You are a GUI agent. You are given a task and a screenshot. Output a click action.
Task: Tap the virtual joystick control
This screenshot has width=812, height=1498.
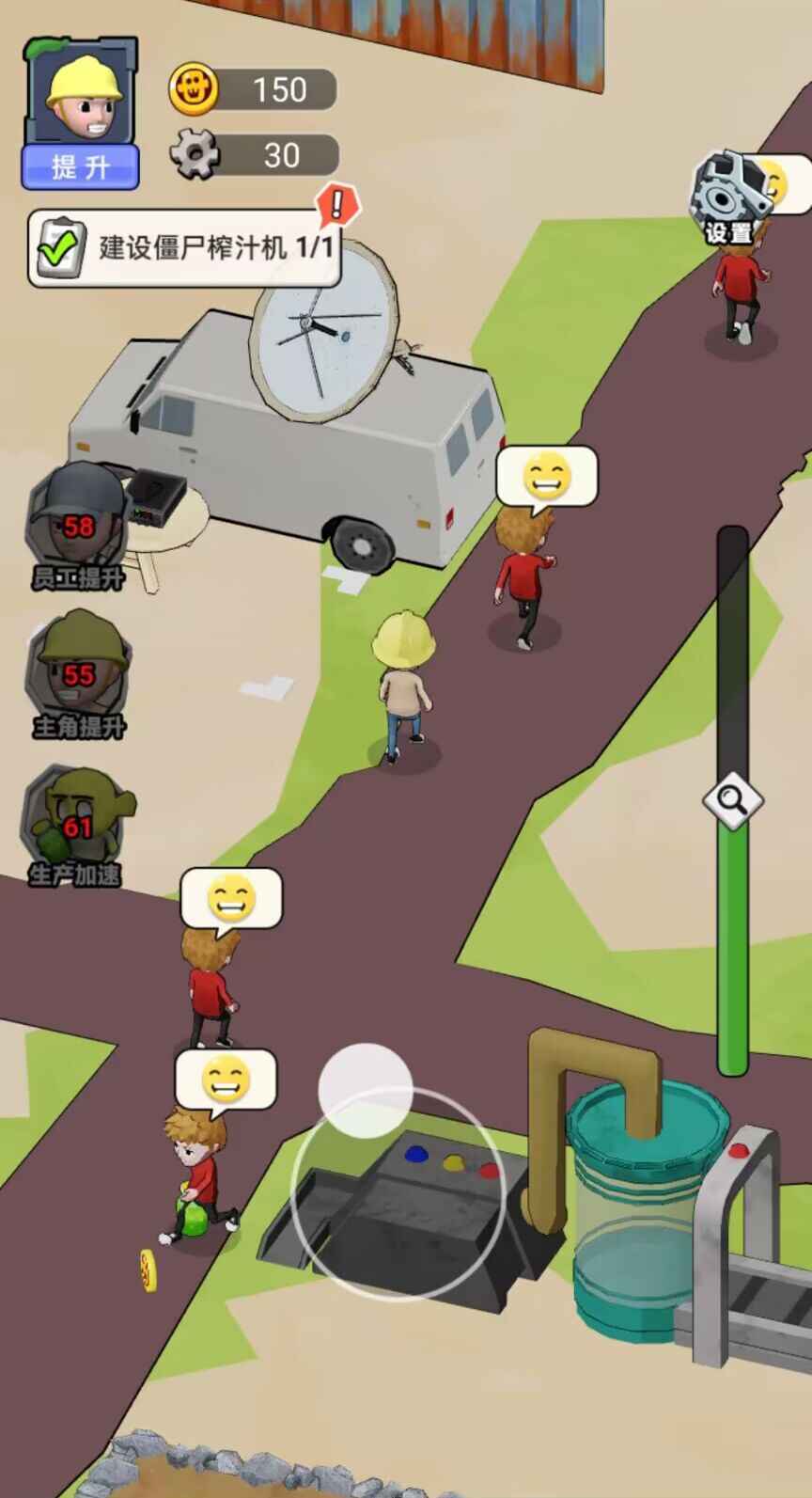coord(367,1091)
